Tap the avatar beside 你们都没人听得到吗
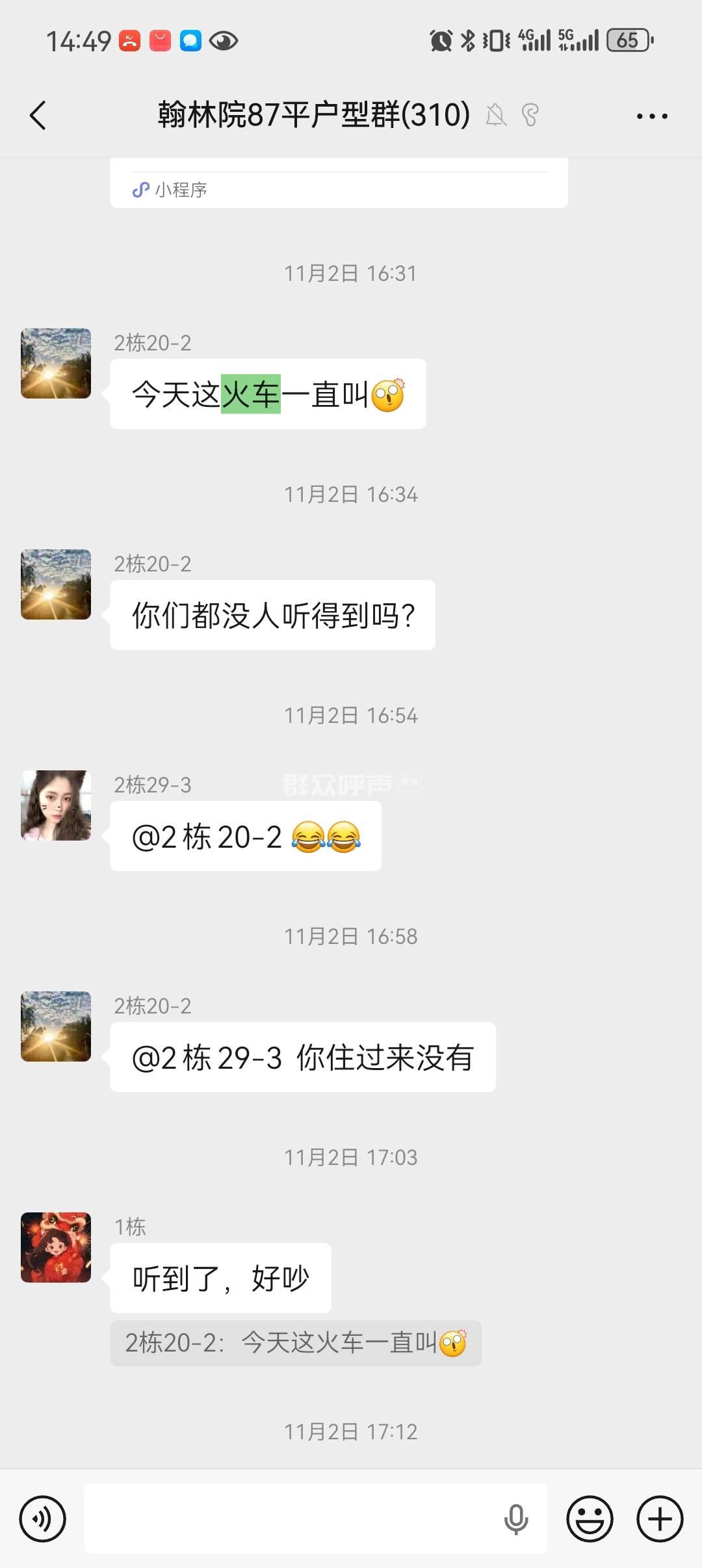This screenshot has width=702, height=1568. [x=56, y=584]
